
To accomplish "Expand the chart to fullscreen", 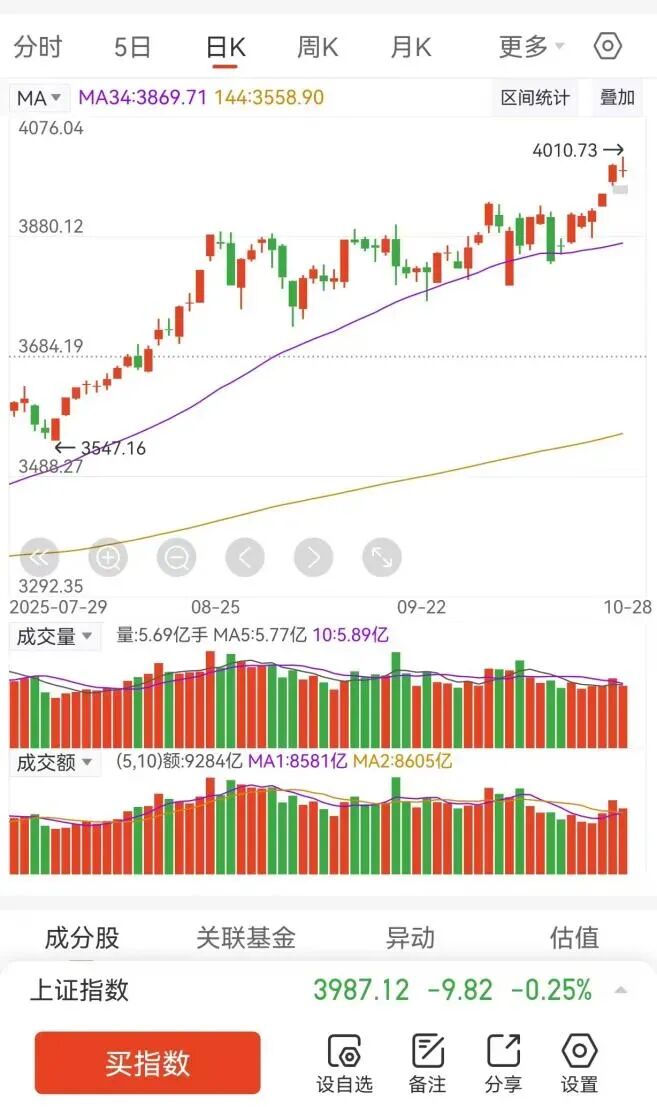I will click(381, 557).
